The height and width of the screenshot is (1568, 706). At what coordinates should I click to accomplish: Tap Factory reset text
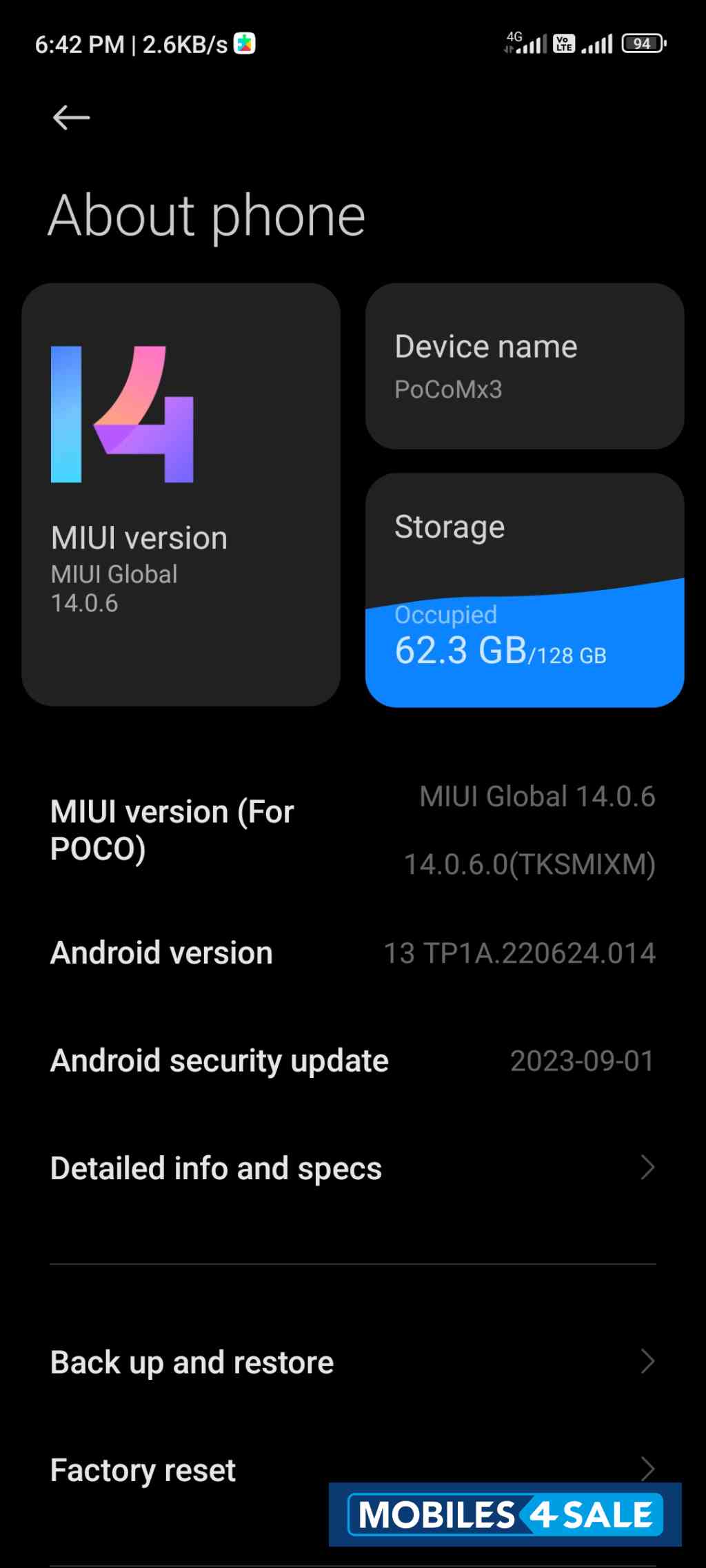coord(142,1469)
